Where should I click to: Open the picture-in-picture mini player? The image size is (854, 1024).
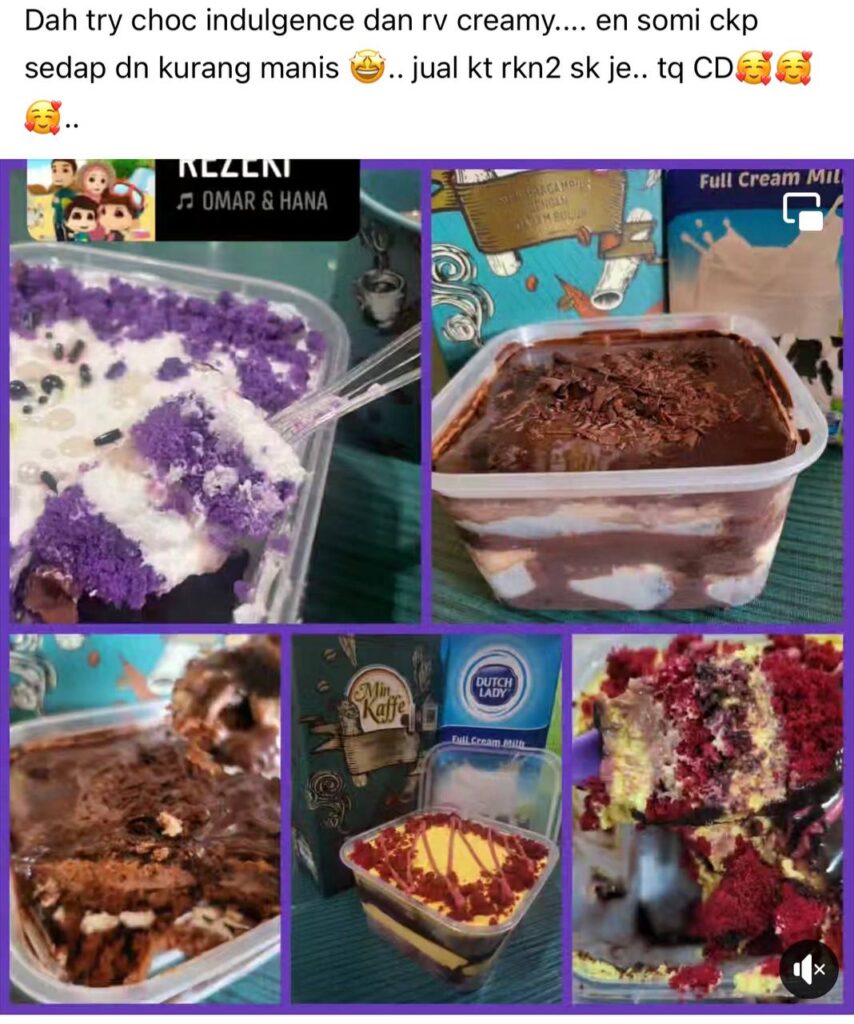(x=802, y=212)
